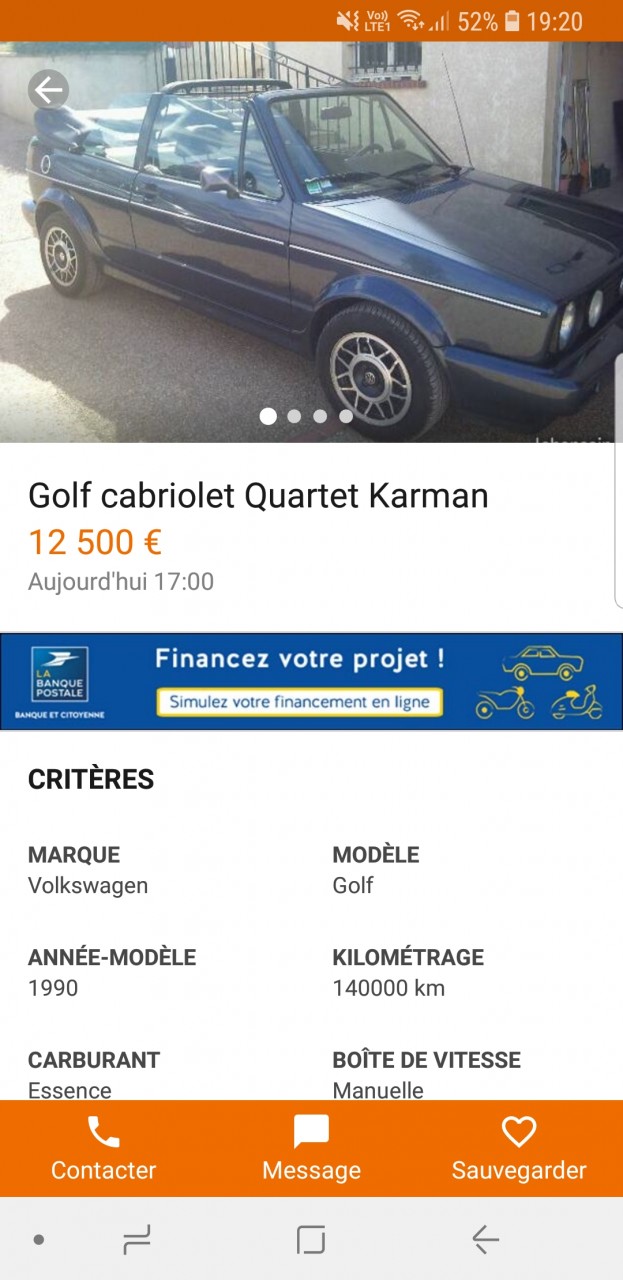Open La Banque Postale financing banner

[311, 681]
